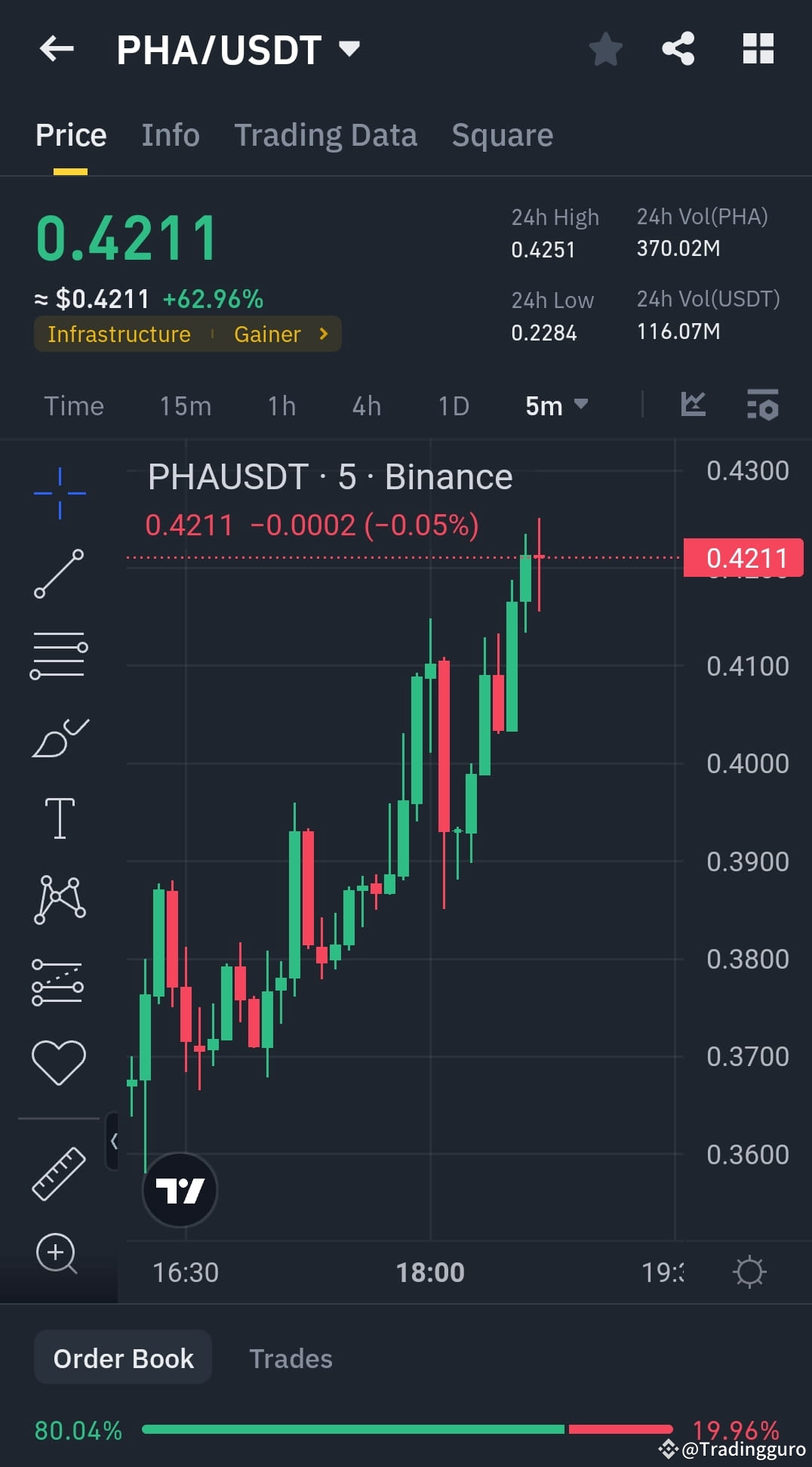Toggle PHA/USDT as favorite with star
Image resolution: width=812 pixels, height=1467 pixels.
[605, 49]
